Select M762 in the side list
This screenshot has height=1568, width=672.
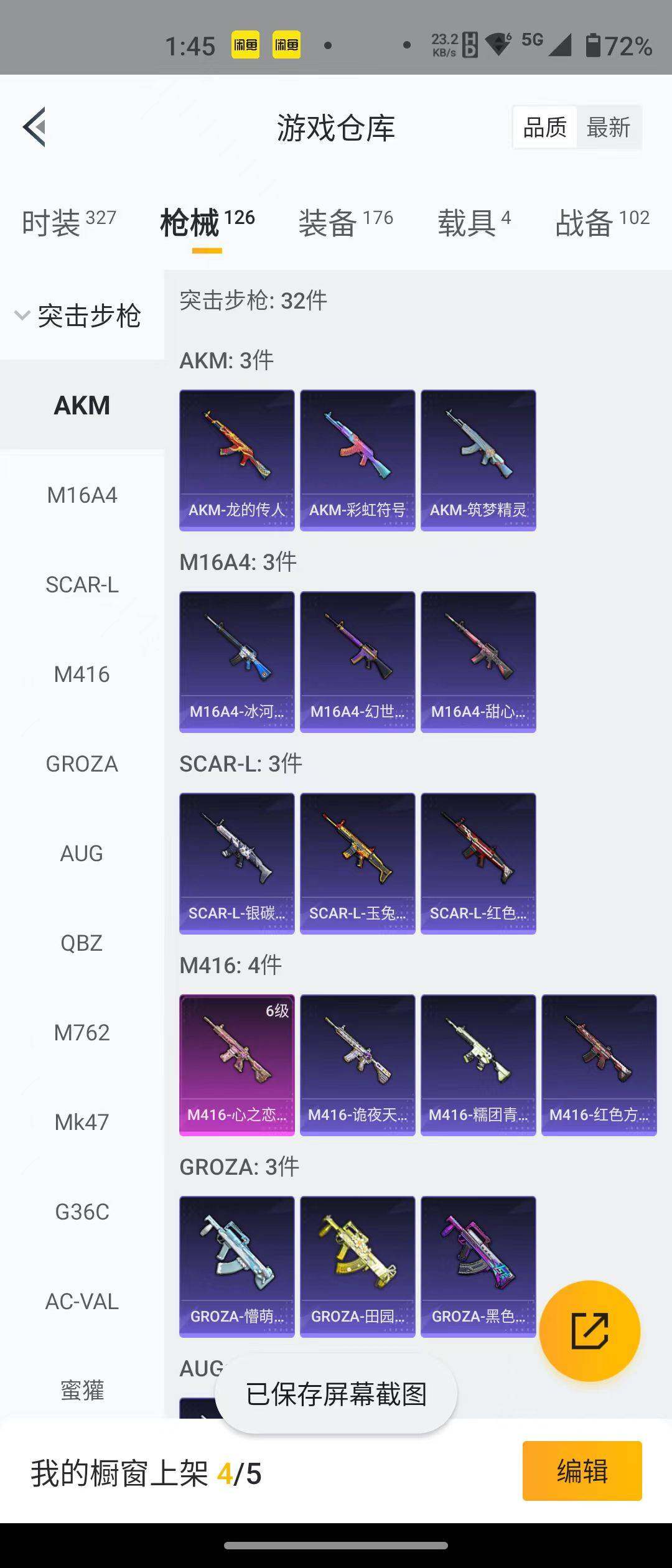pos(82,1033)
